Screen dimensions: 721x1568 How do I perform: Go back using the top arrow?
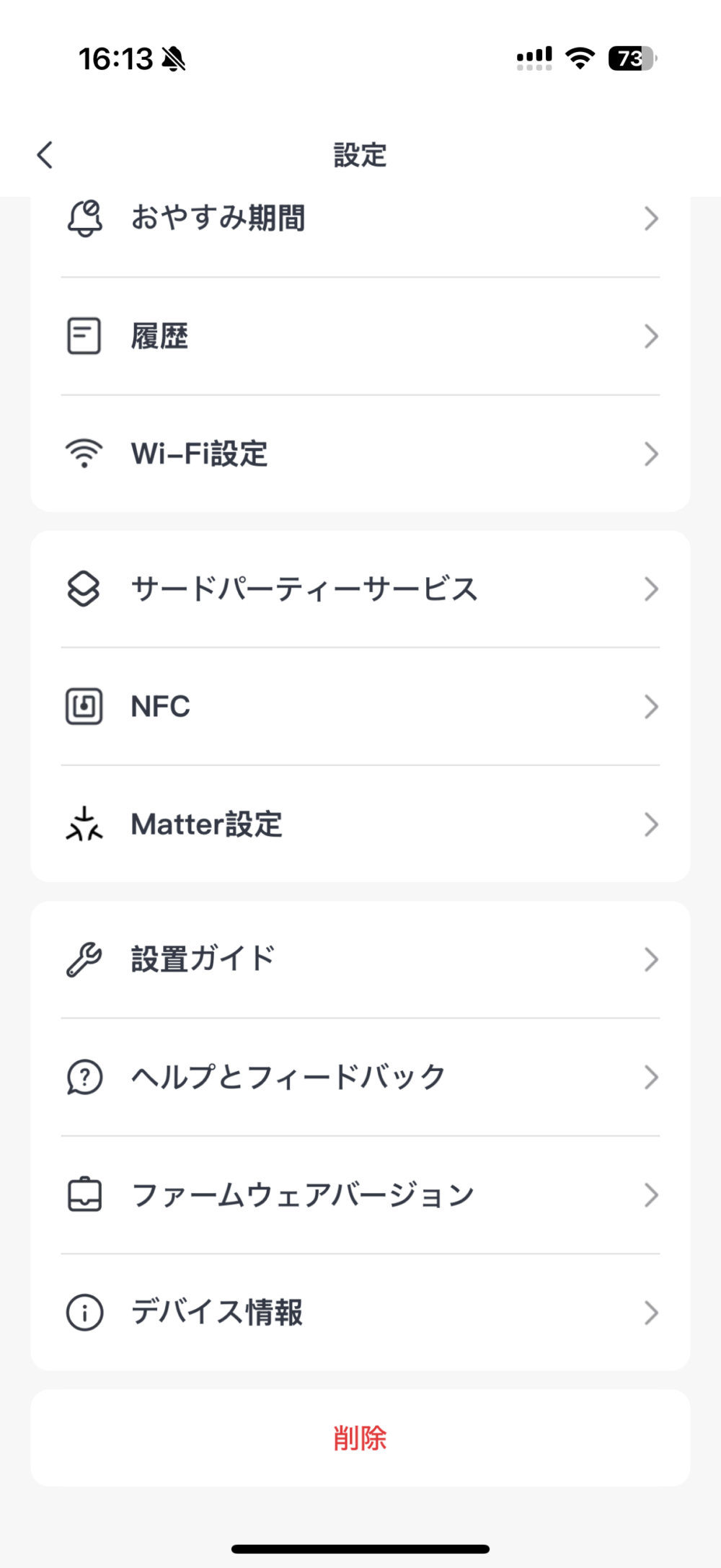click(x=45, y=155)
